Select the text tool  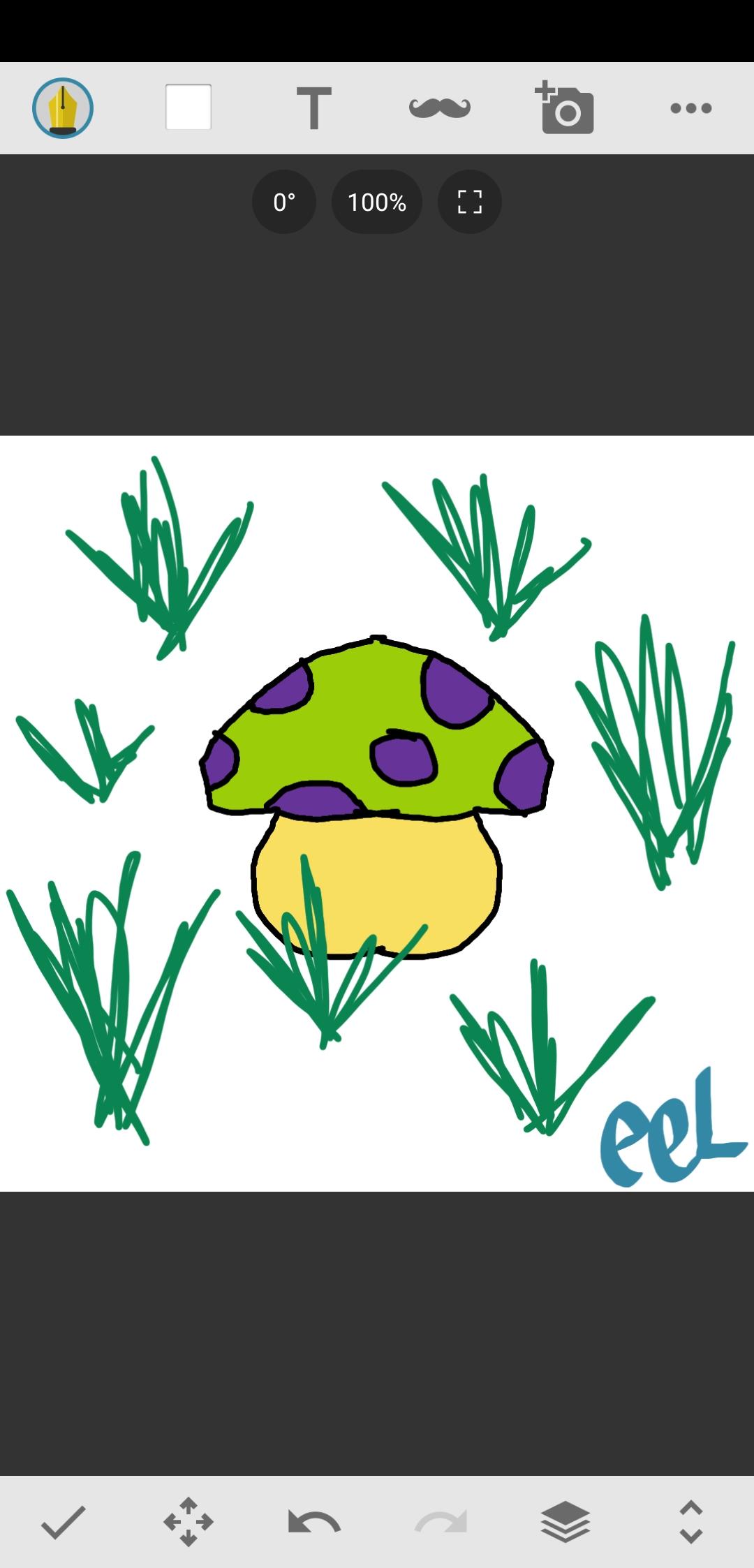(x=313, y=108)
